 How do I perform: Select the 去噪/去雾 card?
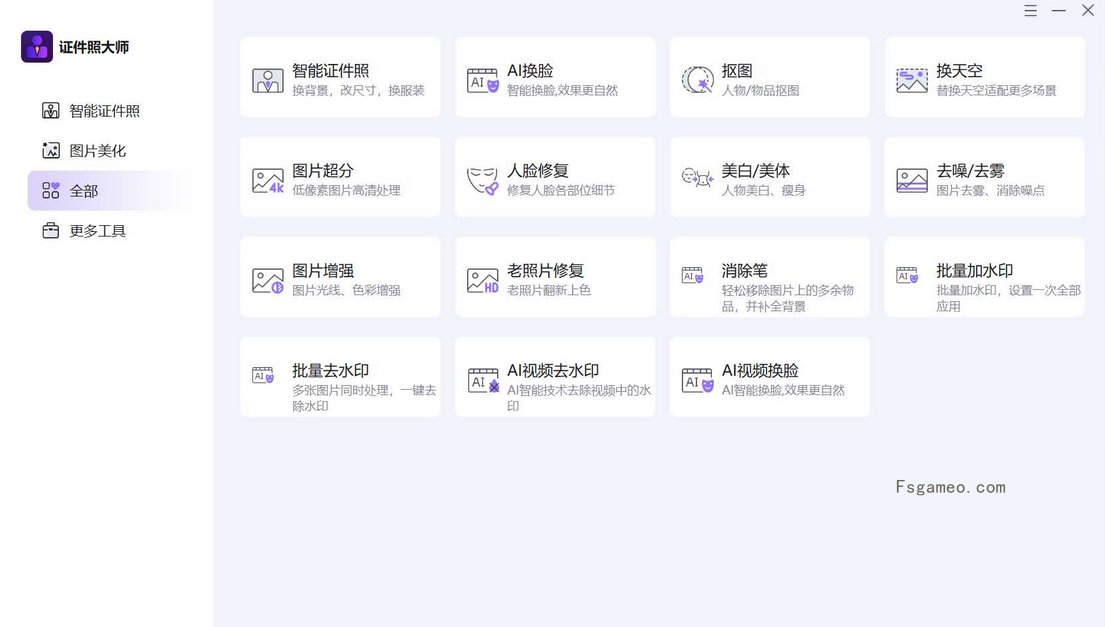[984, 178]
